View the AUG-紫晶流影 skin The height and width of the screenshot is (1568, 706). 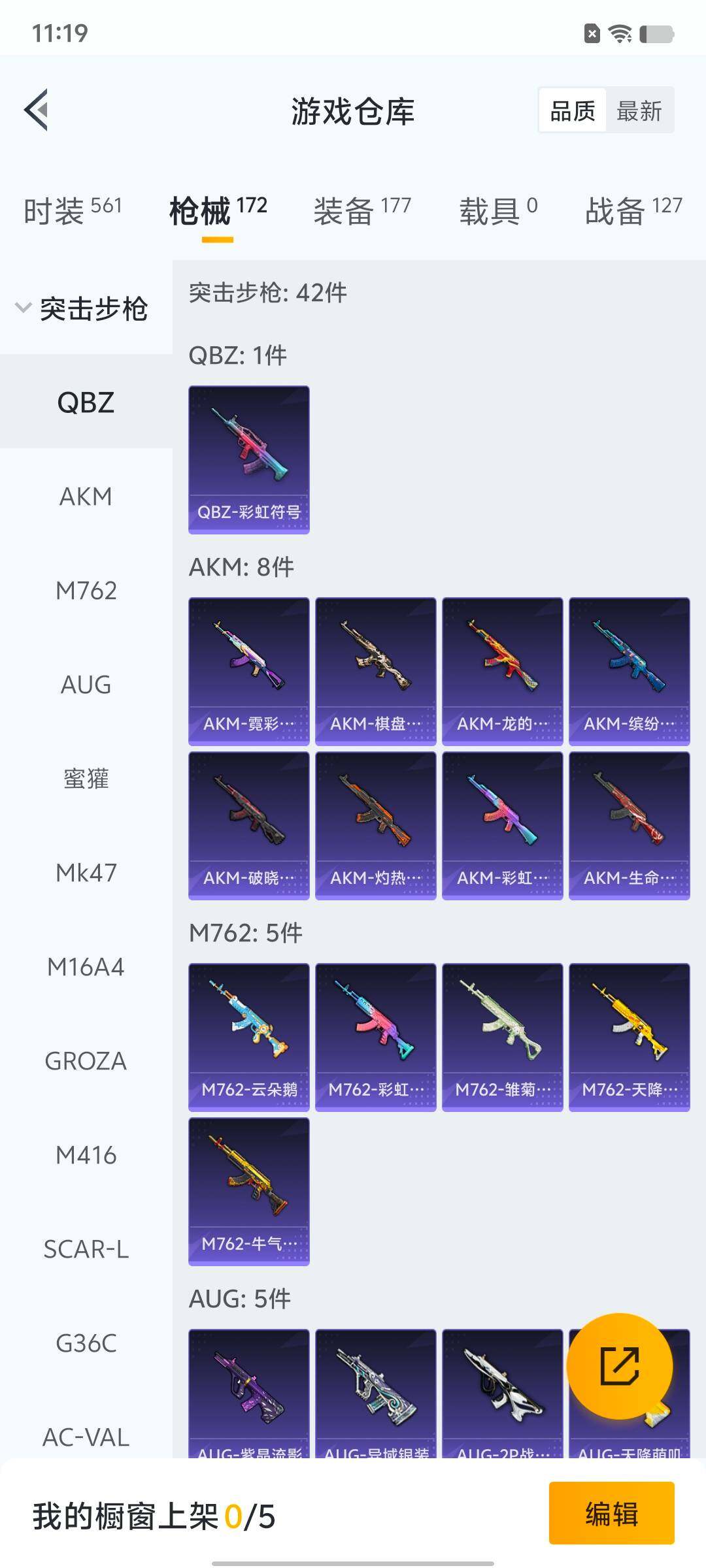[x=249, y=1392]
